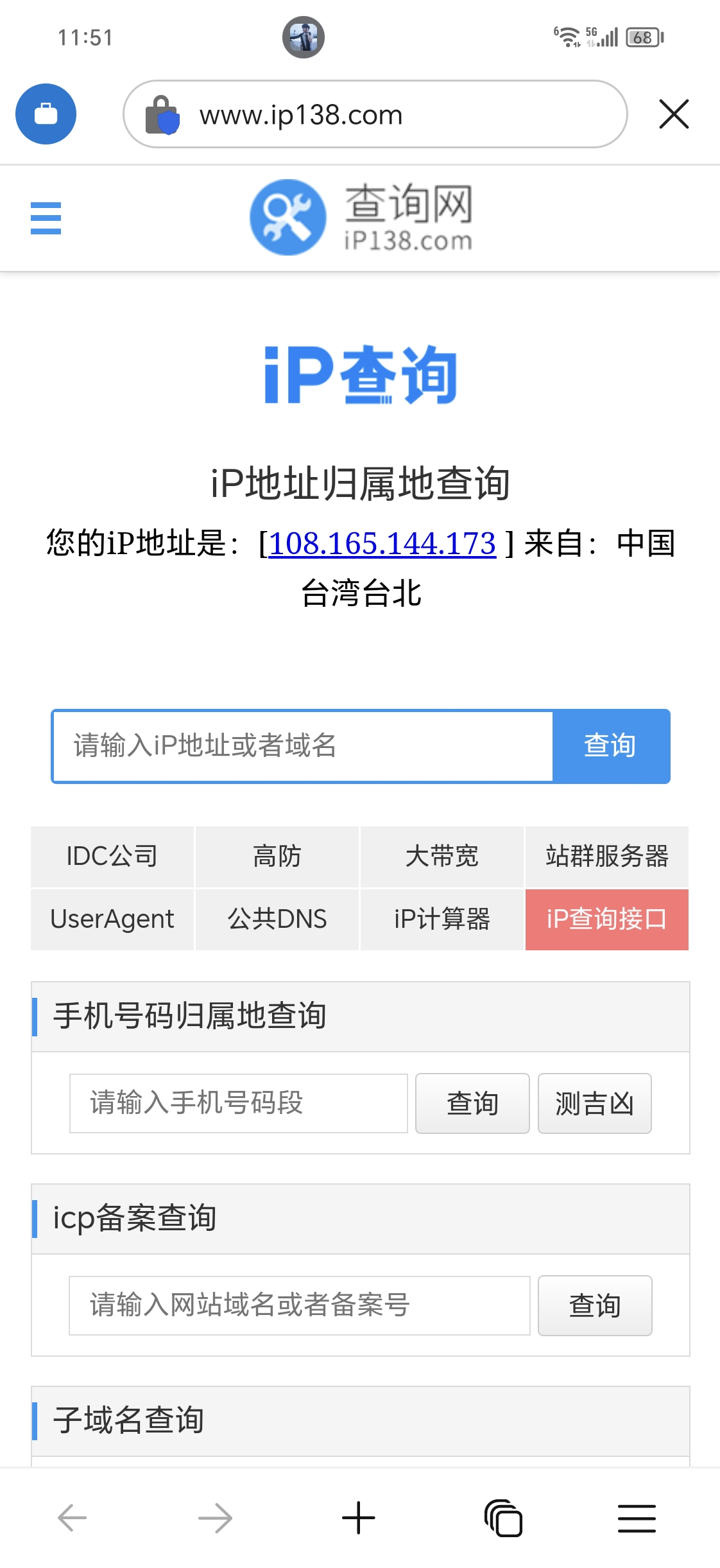
Task: Open the iP计算器 tool
Action: [442, 919]
